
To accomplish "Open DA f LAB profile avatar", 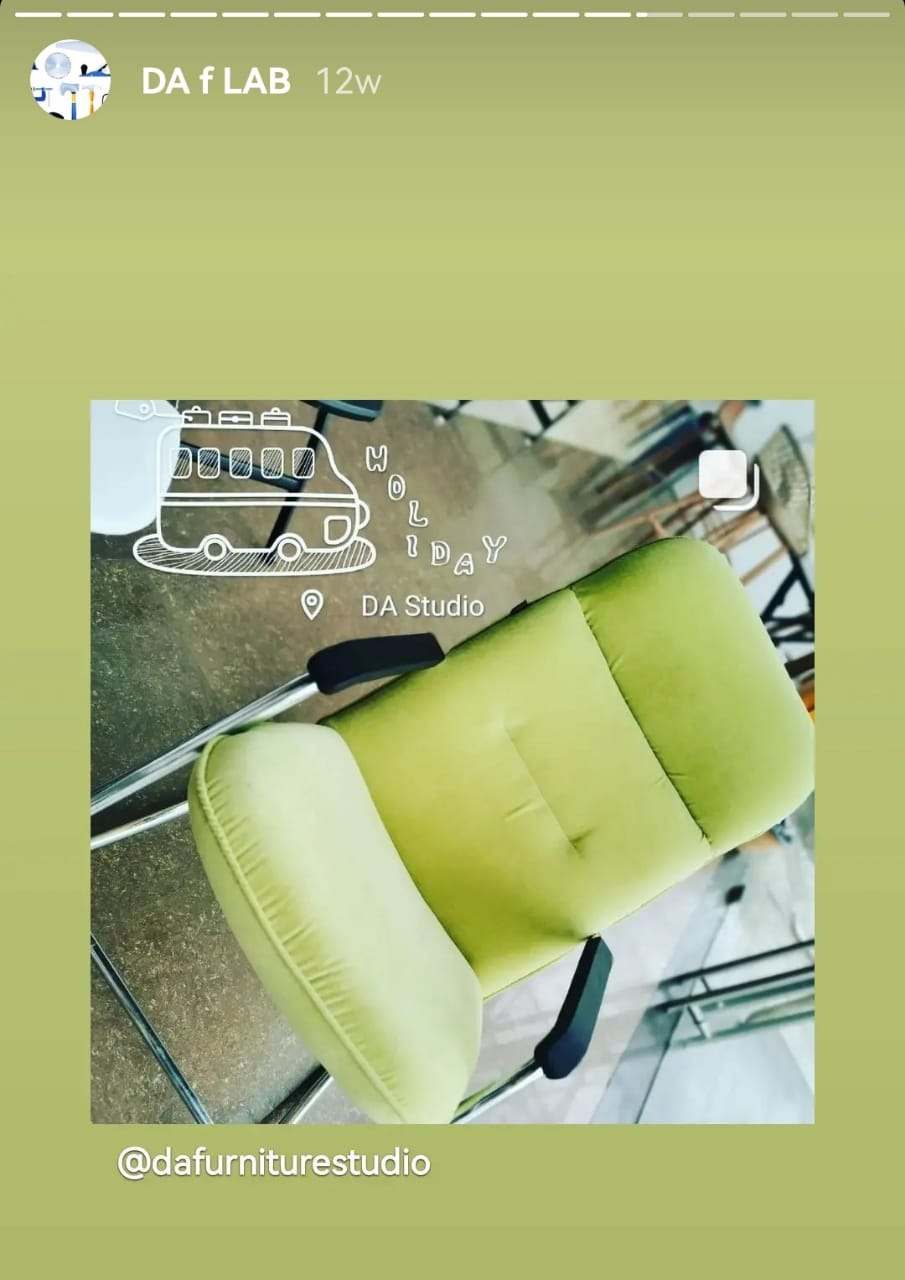I will coord(70,80).
